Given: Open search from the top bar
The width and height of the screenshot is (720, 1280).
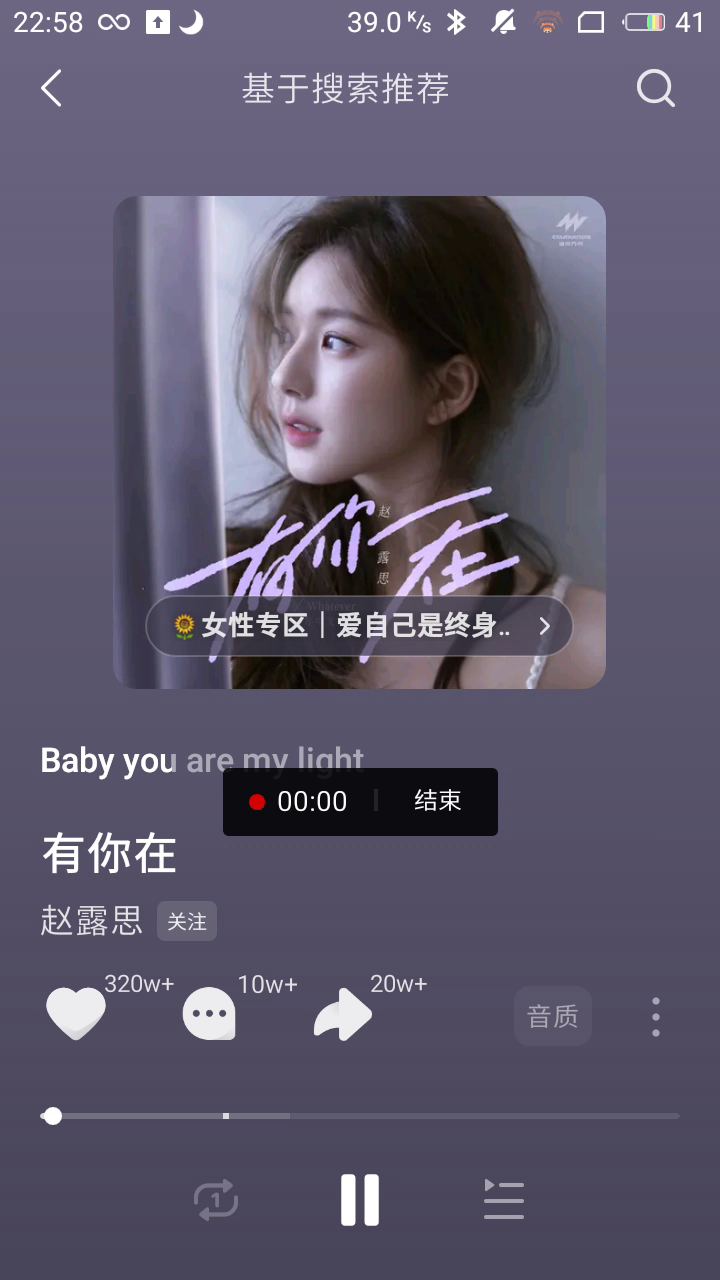Looking at the screenshot, I should (x=655, y=89).
